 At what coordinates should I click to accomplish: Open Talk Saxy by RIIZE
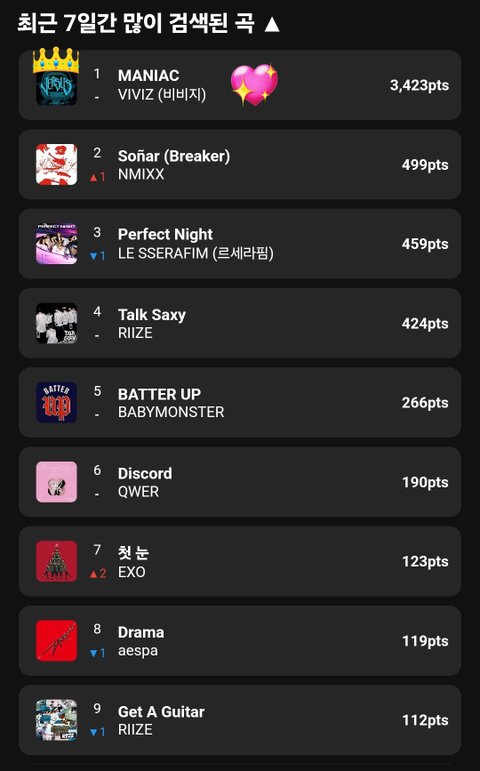(240, 323)
